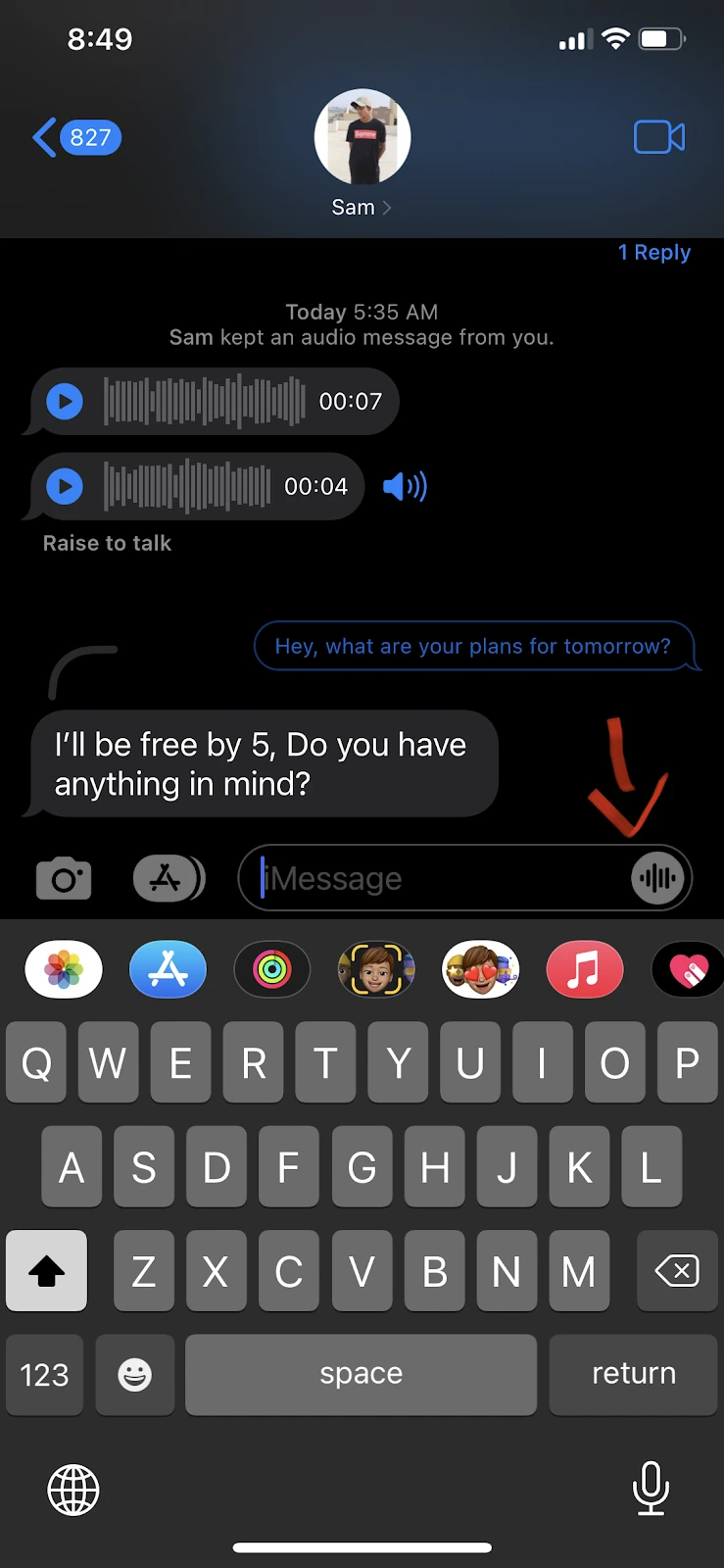
Task: Open the Fitness activity rings app
Action: [272, 969]
